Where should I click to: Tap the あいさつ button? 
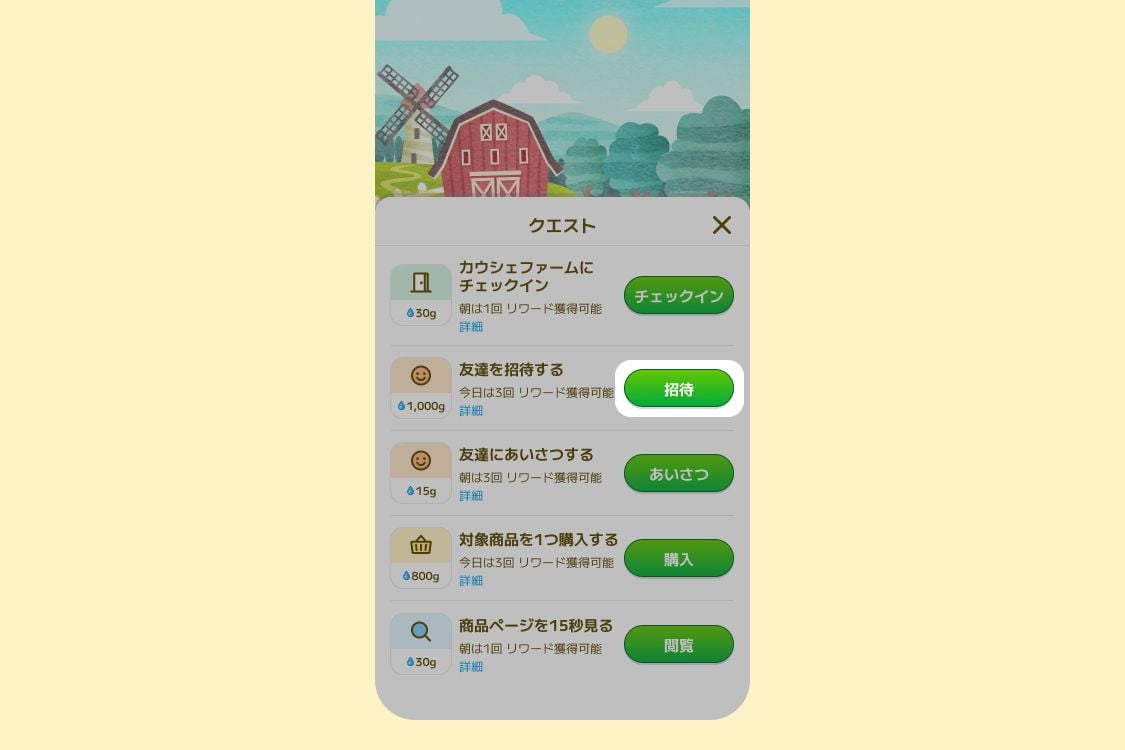[x=679, y=474]
